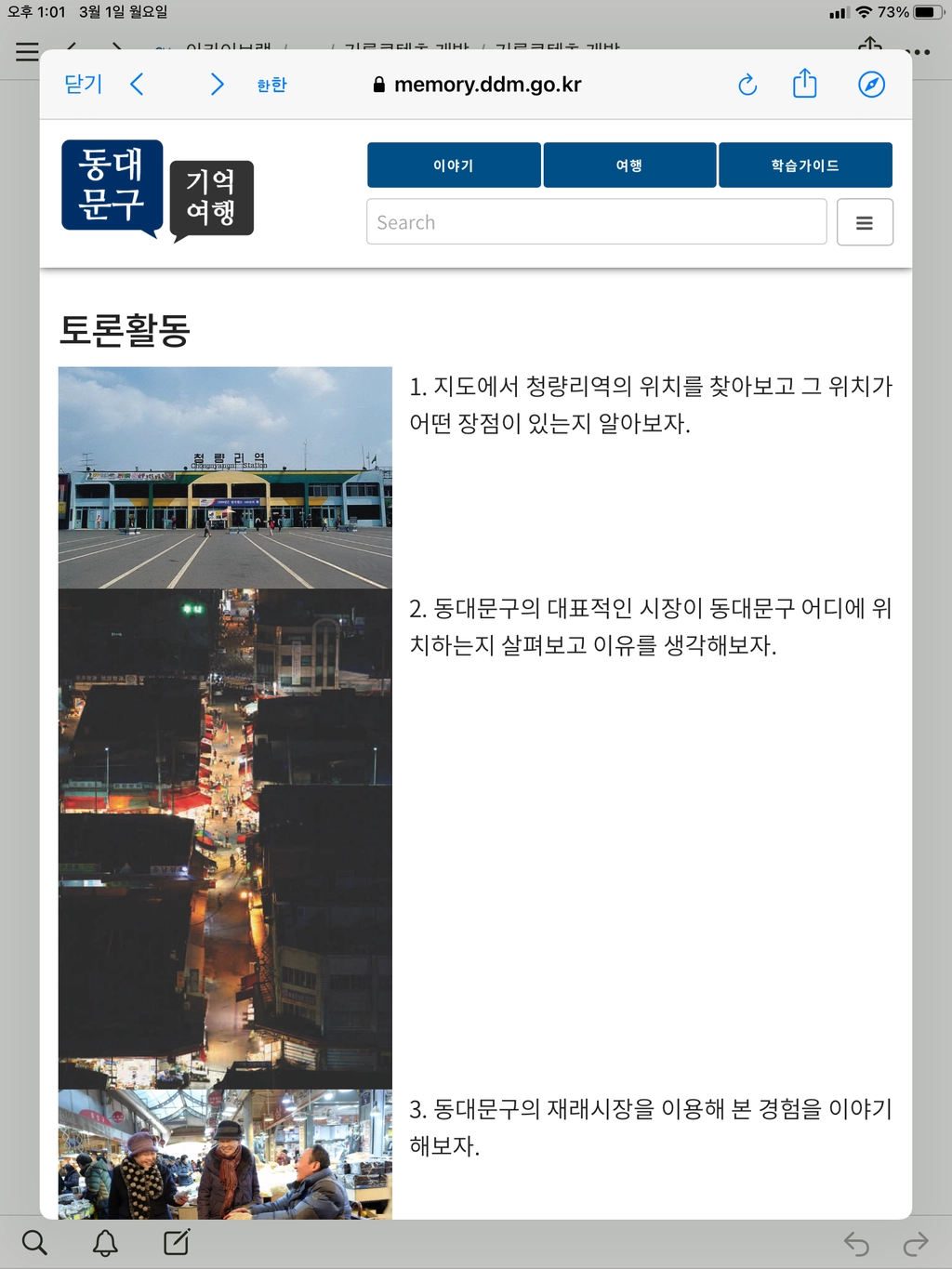The width and height of the screenshot is (952, 1269).
Task: Tap the reader text-size toggle
Action: pyautogui.click(x=271, y=85)
